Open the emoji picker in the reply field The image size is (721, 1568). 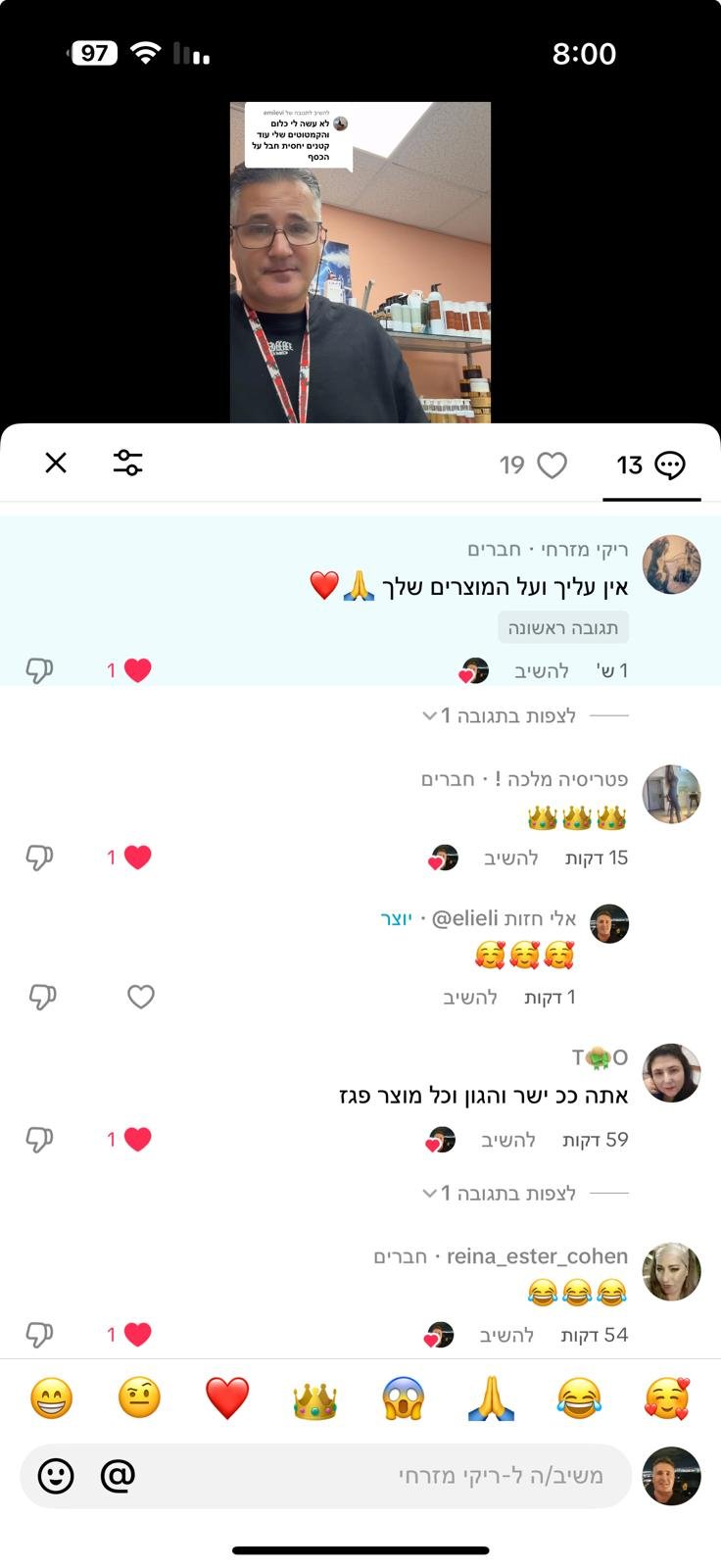(56, 1476)
